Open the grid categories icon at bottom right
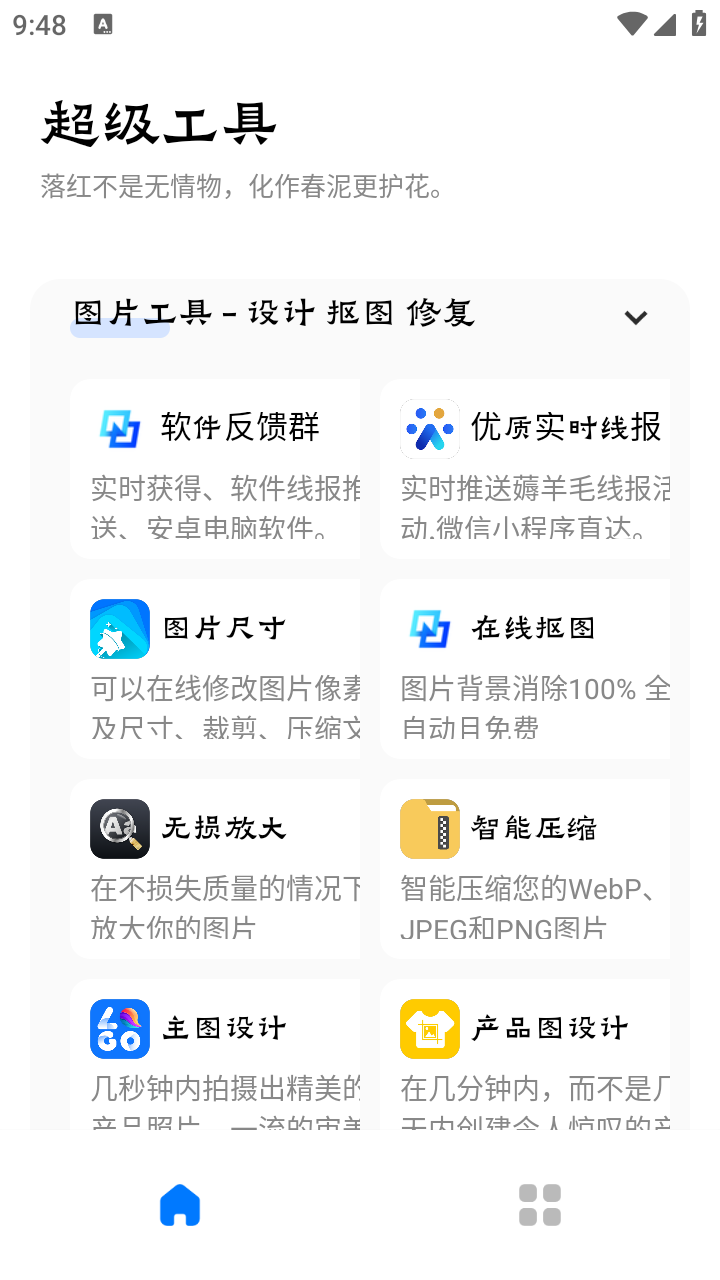Viewport: 720px width, 1280px height. [540, 1204]
